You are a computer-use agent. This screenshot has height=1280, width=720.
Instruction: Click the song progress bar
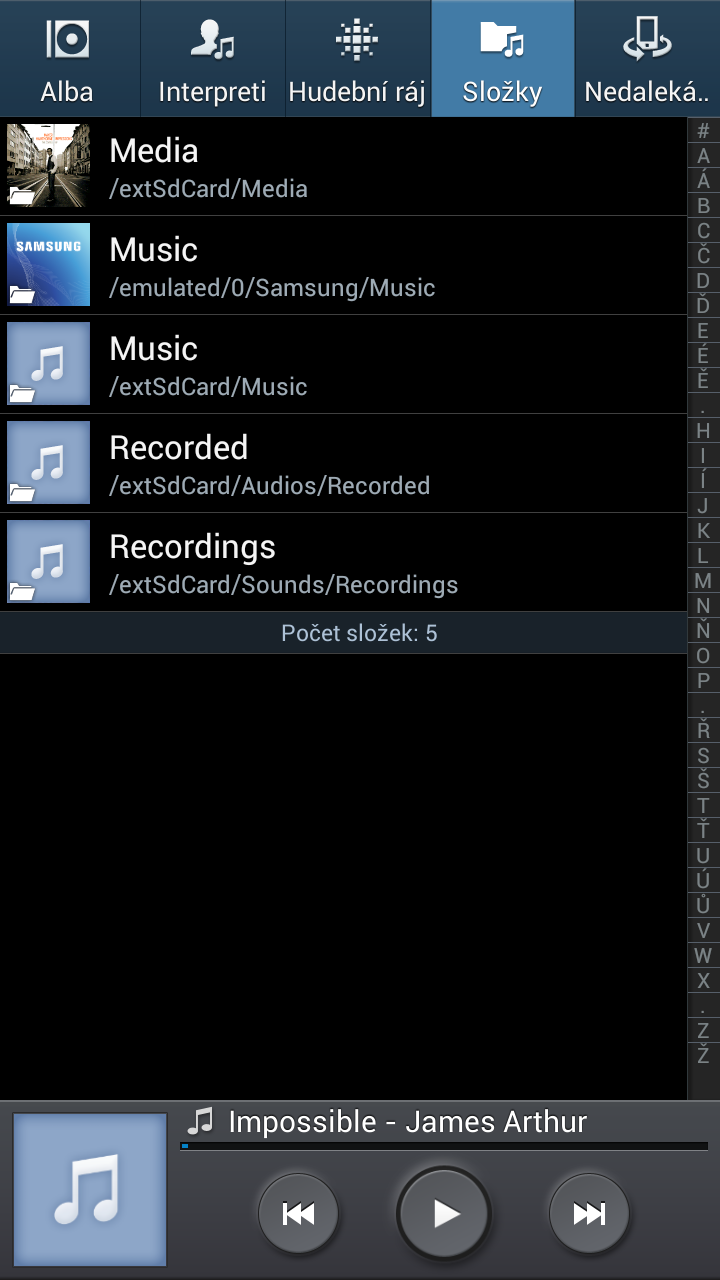coord(444,1146)
